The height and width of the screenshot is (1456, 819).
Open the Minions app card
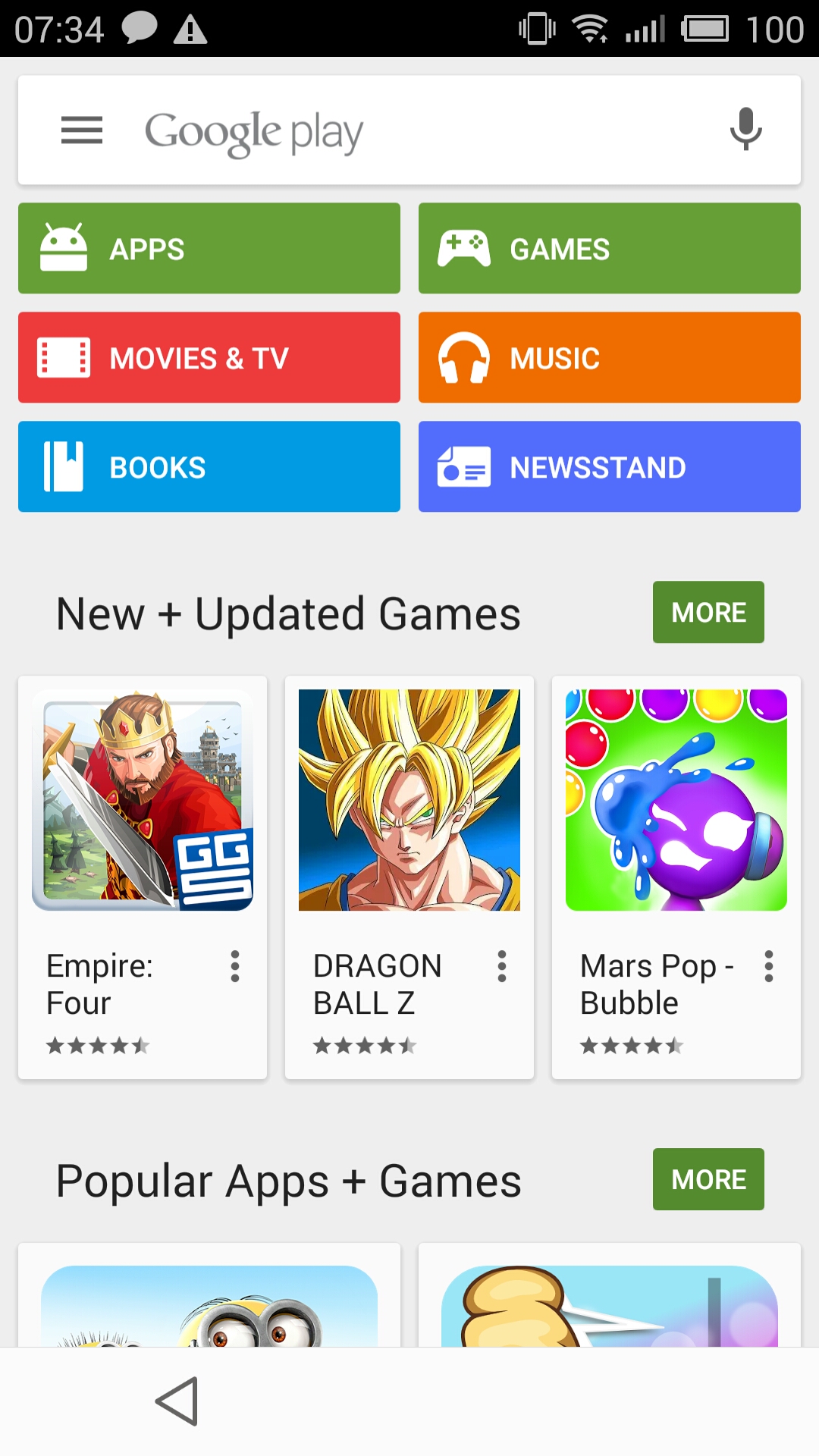(x=209, y=1295)
